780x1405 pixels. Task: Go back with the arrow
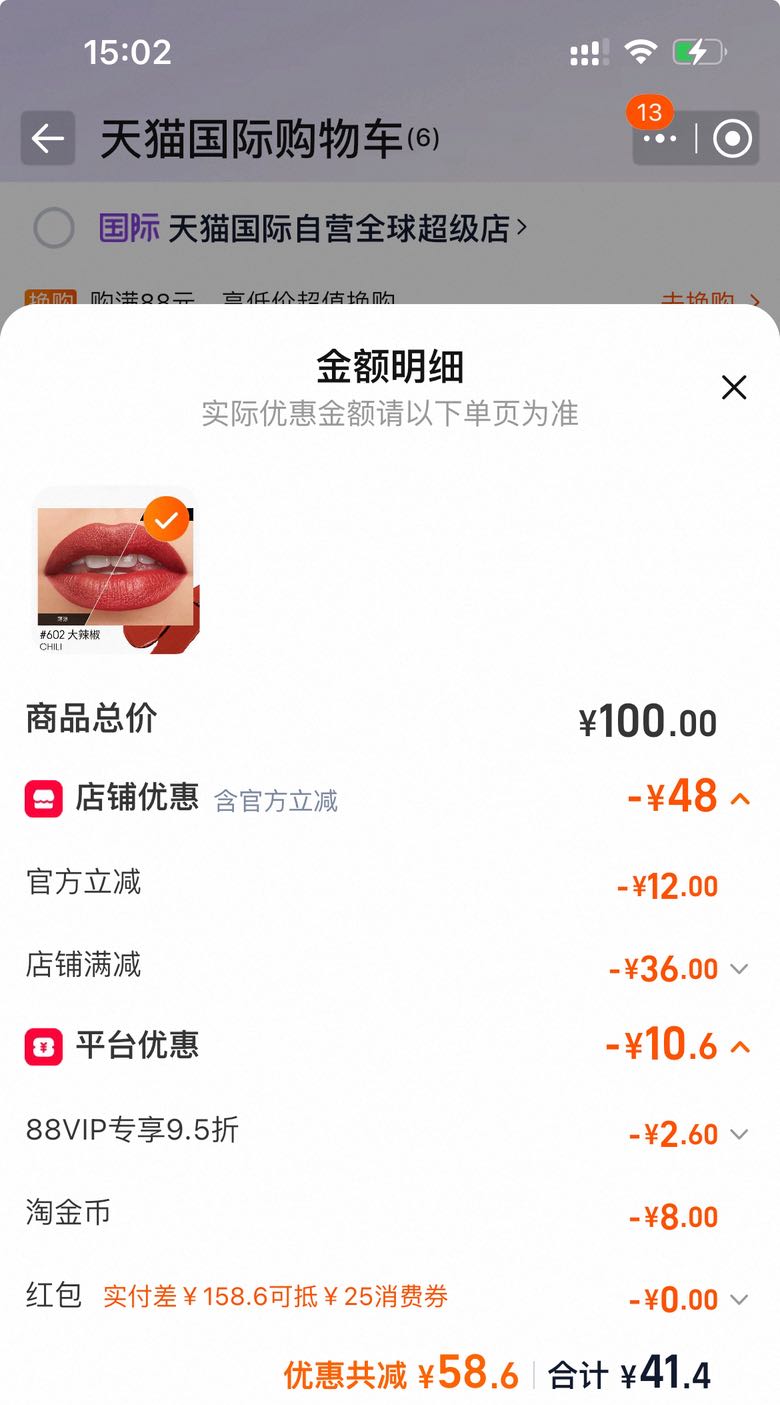(48, 139)
